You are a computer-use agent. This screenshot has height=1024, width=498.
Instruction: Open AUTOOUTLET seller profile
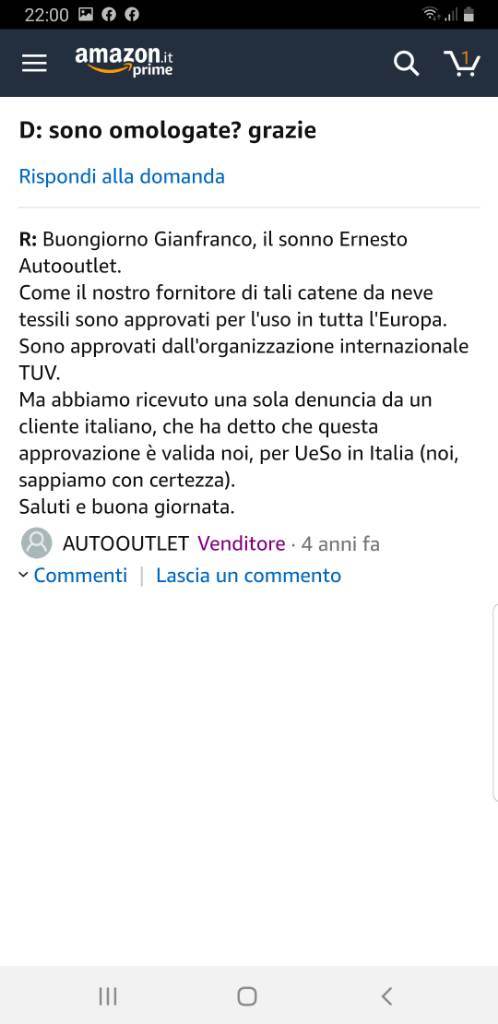(x=125, y=543)
